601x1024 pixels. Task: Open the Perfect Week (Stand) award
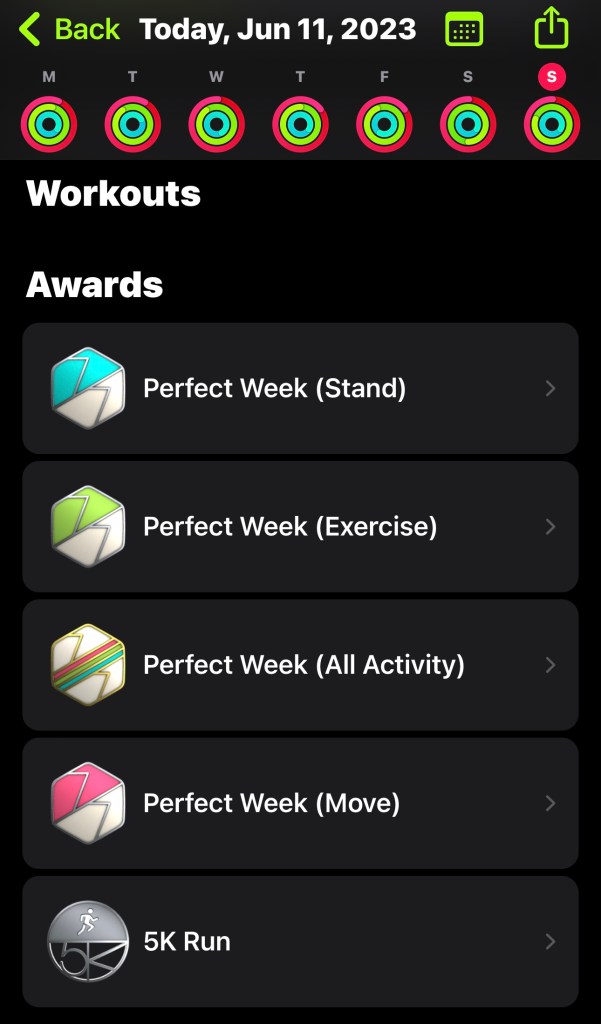[x=300, y=388]
